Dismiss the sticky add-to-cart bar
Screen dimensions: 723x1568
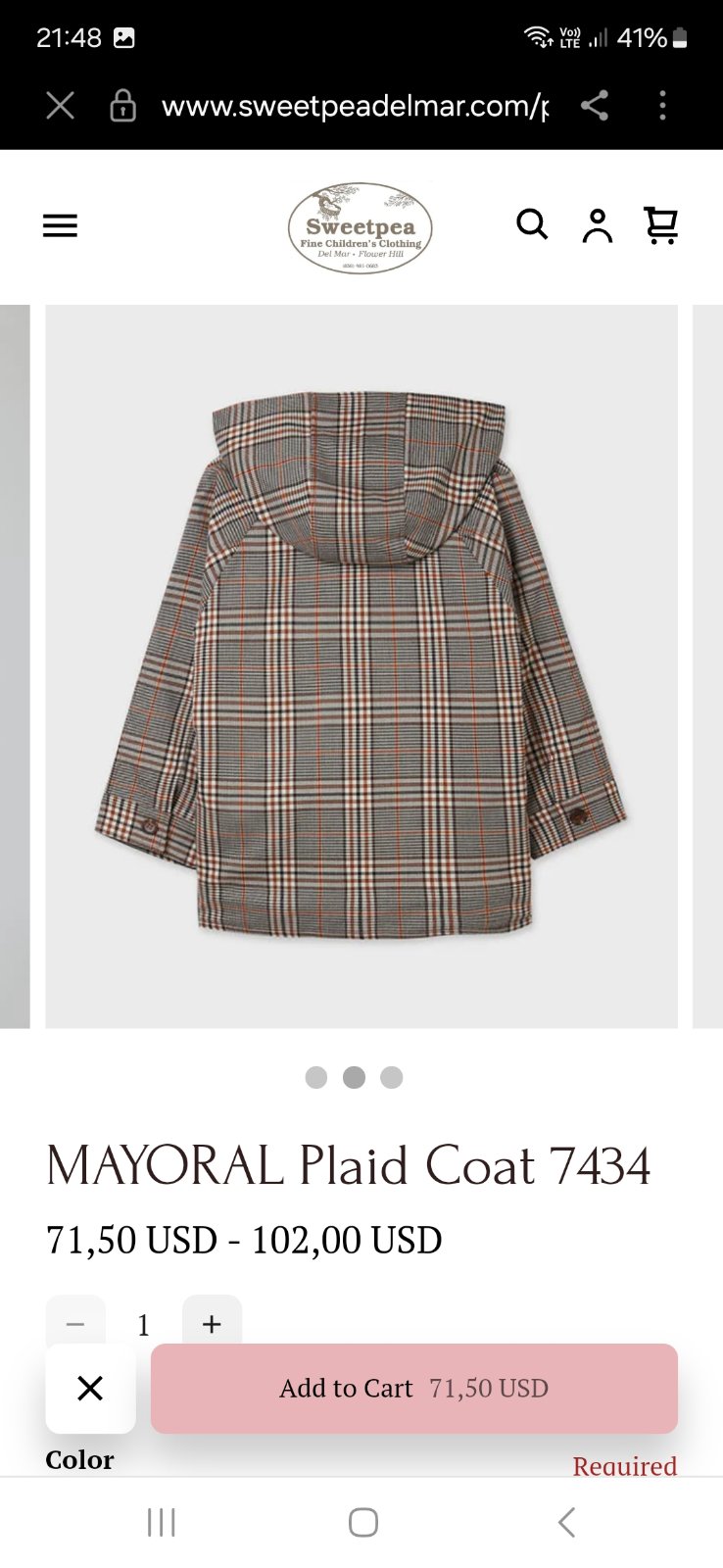[x=90, y=1389]
